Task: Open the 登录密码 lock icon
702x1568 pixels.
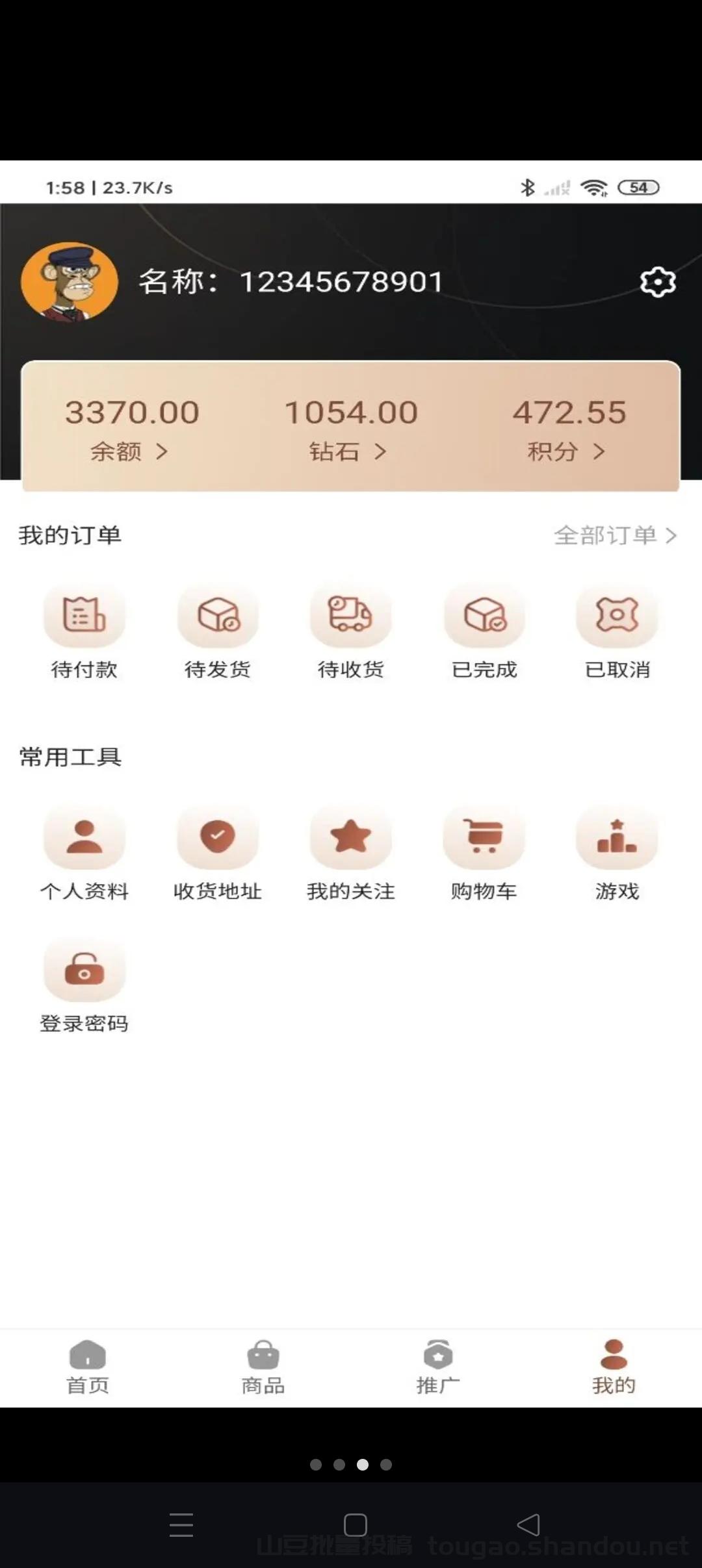Action: [84, 968]
